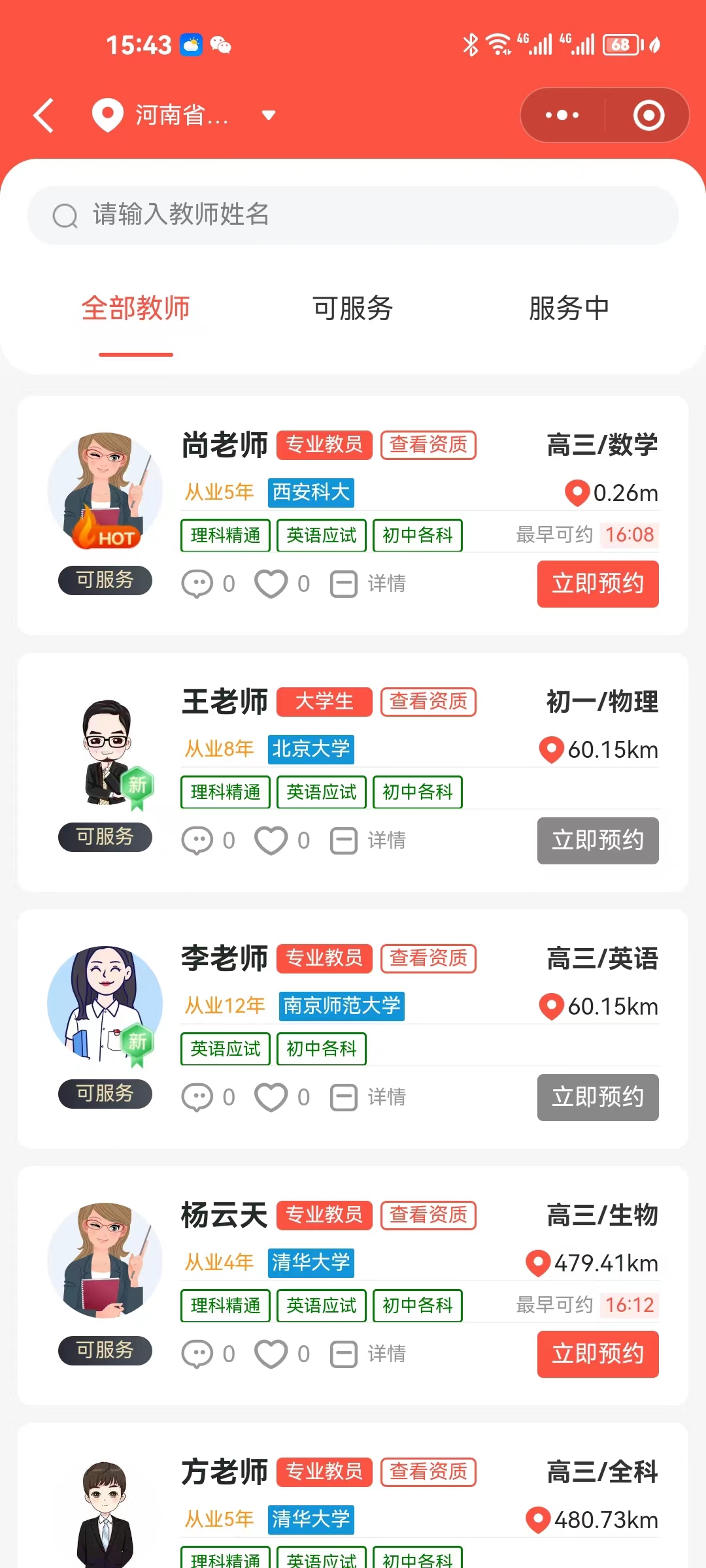
Task: Switch to the 服务中 tab
Action: click(x=569, y=308)
